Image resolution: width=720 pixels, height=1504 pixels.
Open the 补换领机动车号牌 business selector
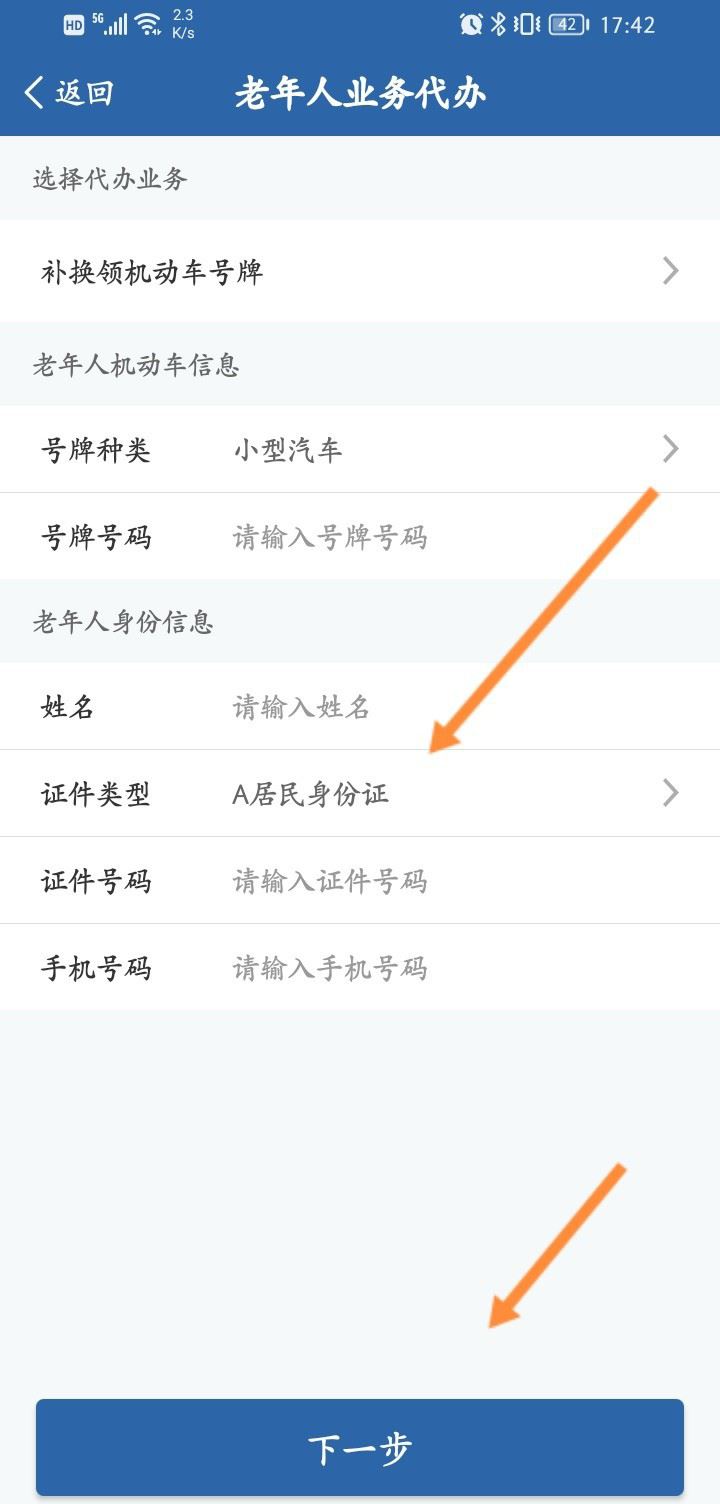(x=360, y=271)
